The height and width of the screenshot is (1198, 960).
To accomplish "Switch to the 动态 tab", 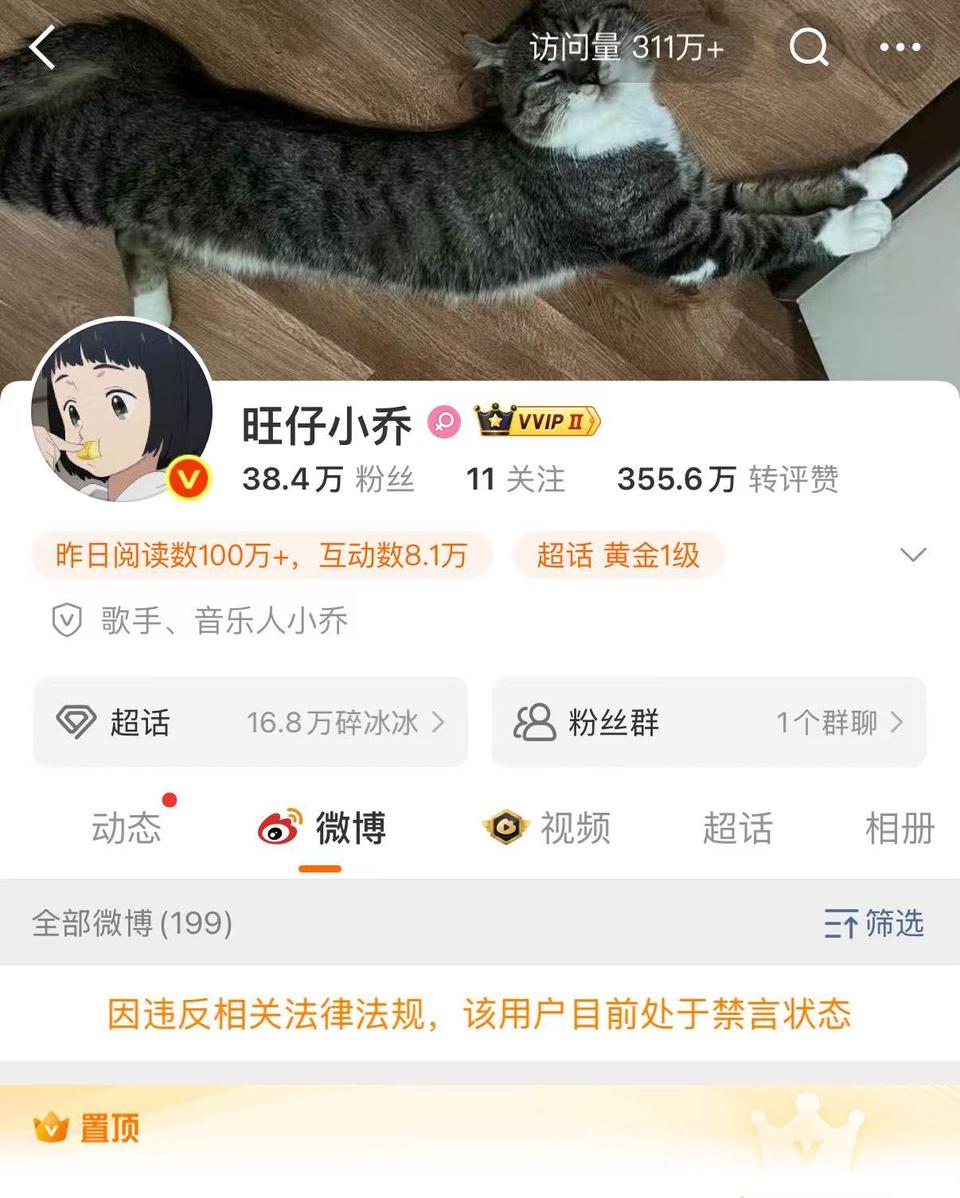I will (127, 828).
